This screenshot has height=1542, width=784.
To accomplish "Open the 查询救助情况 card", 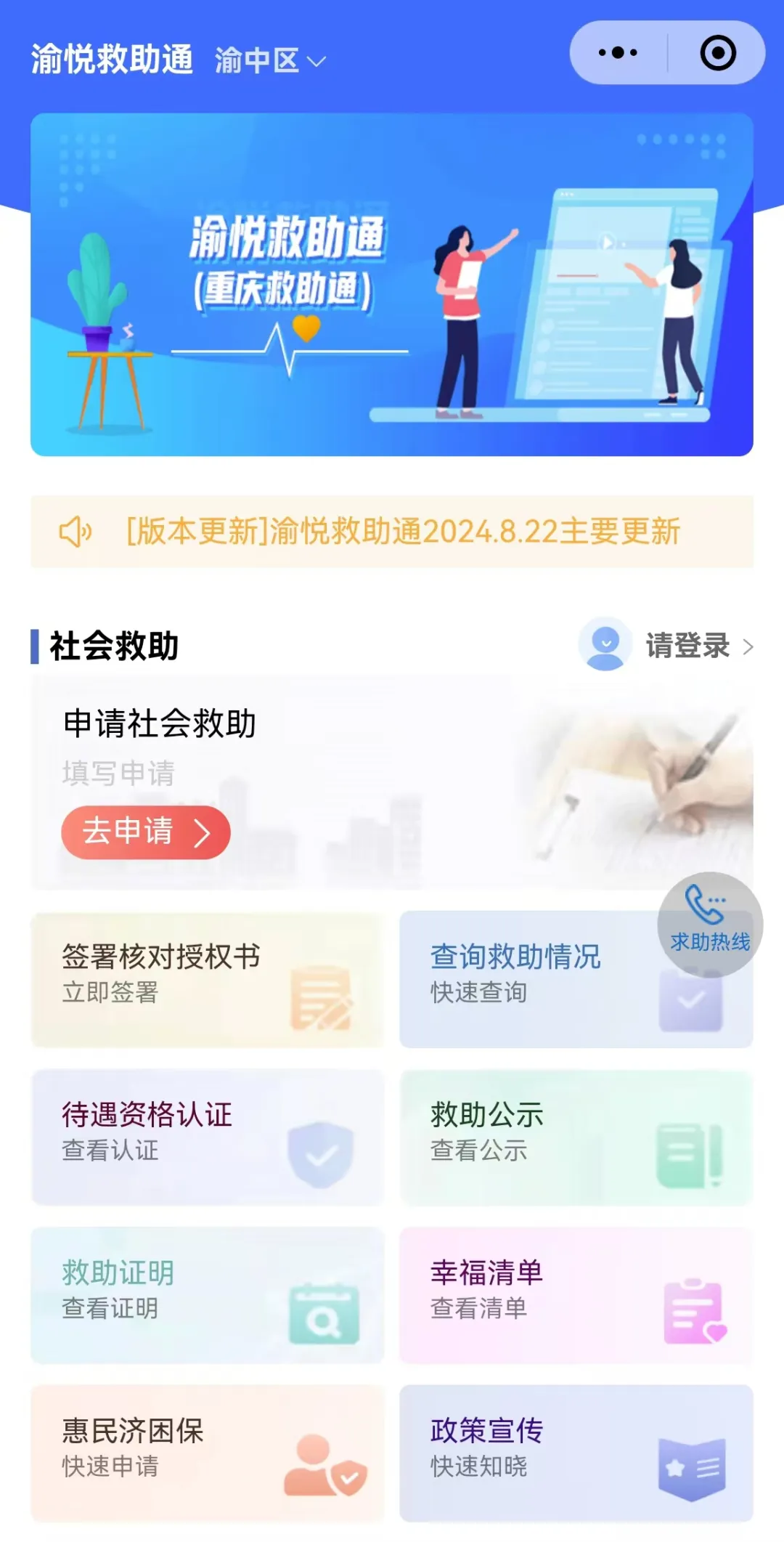I will point(576,979).
